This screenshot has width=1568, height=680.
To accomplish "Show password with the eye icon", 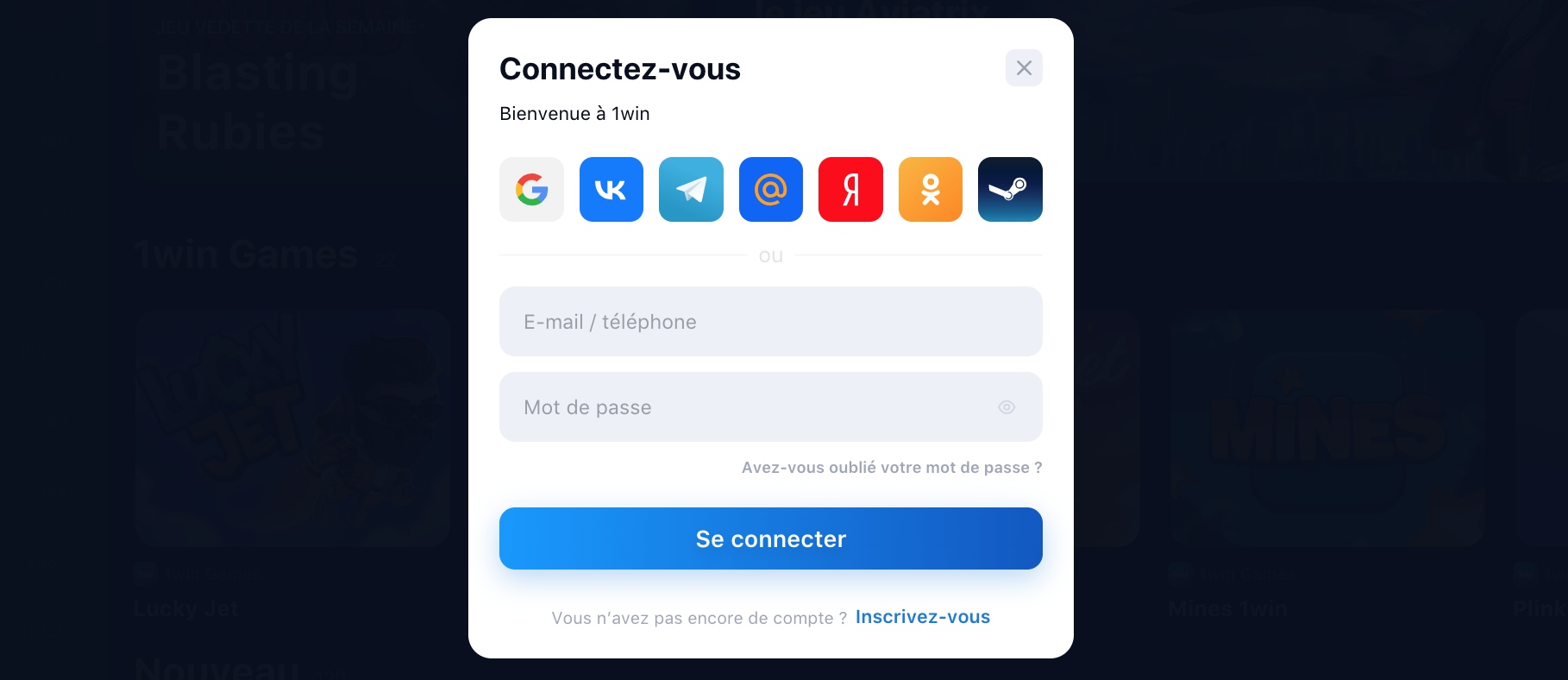I will tap(1007, 407).
